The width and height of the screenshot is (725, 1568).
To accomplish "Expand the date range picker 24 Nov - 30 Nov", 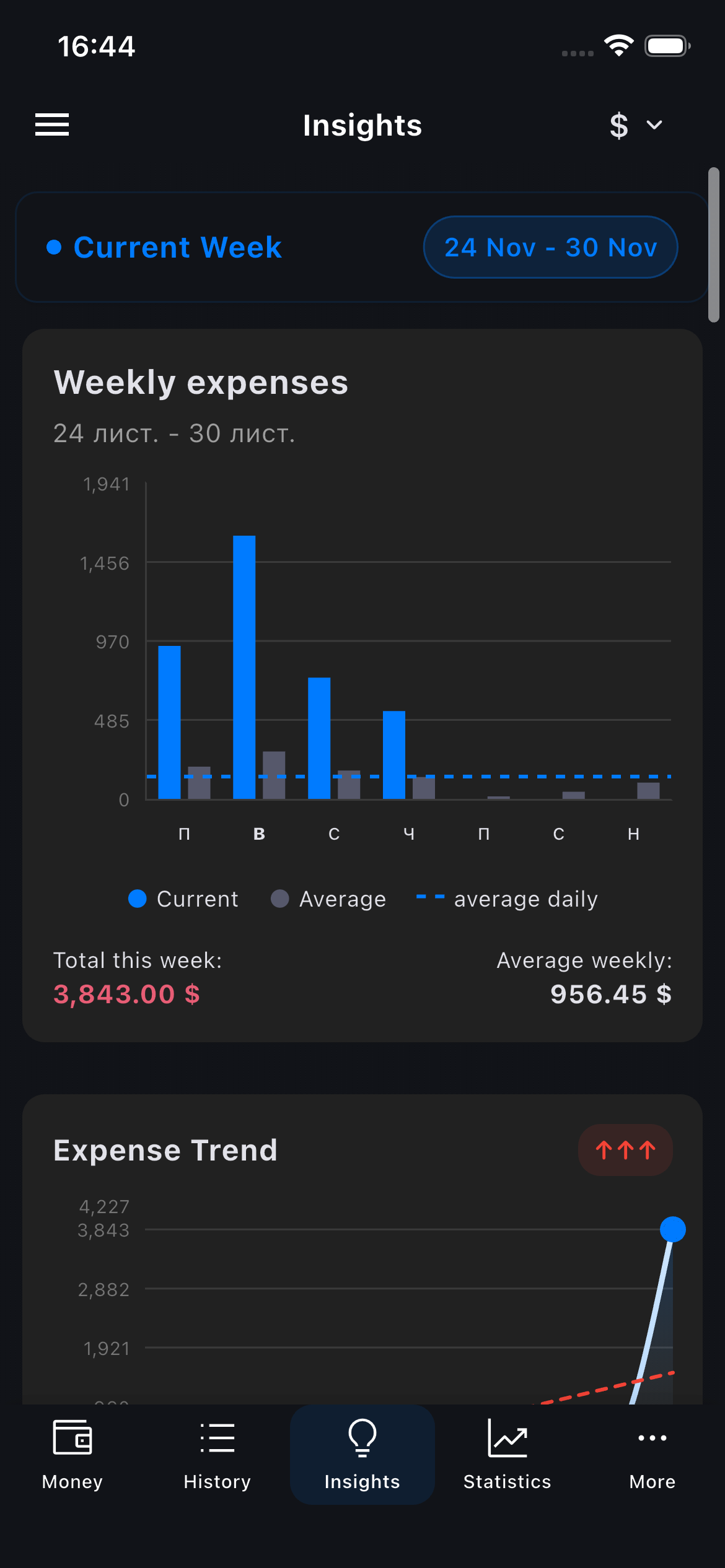I will 551,246.
